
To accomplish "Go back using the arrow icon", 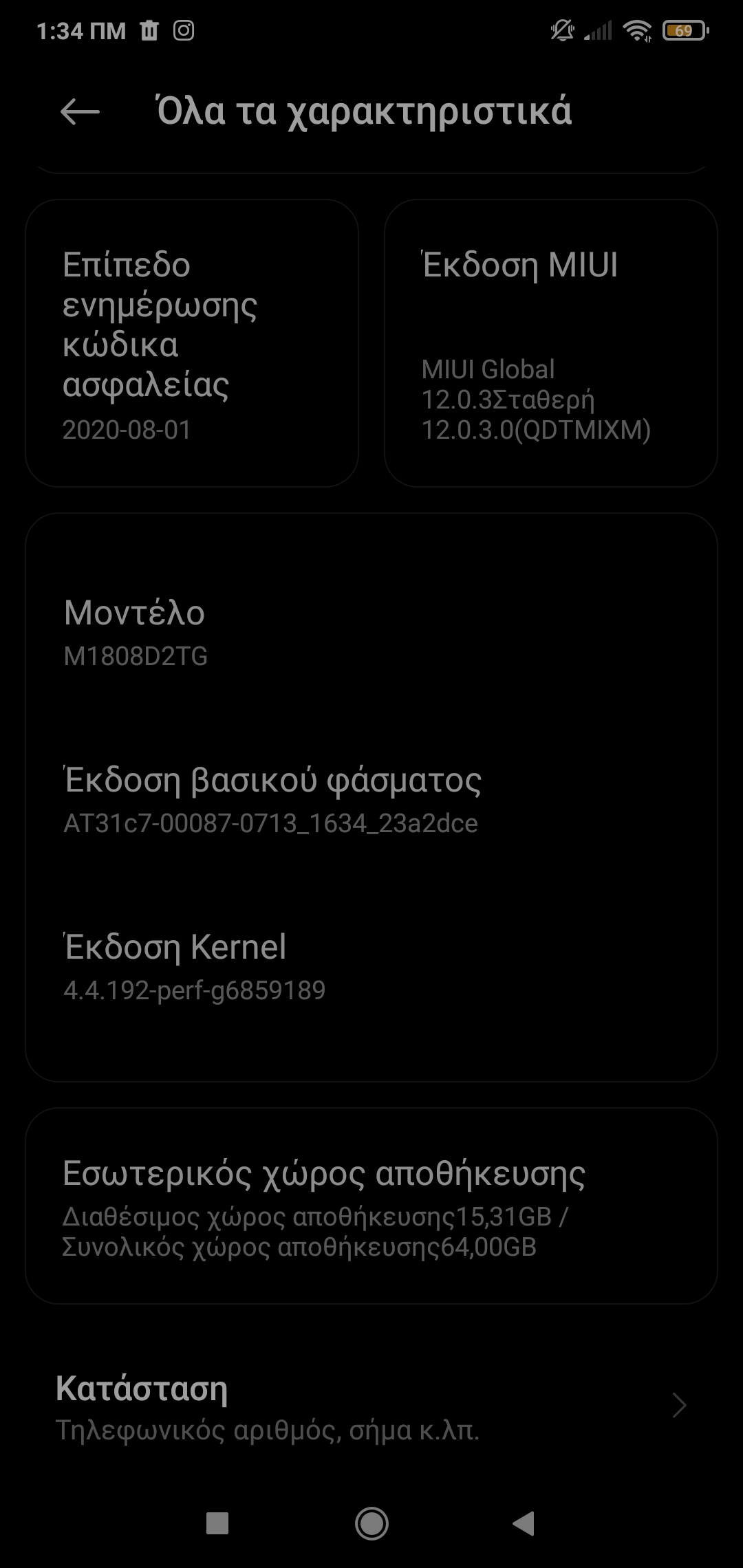I will pos(80,111).
